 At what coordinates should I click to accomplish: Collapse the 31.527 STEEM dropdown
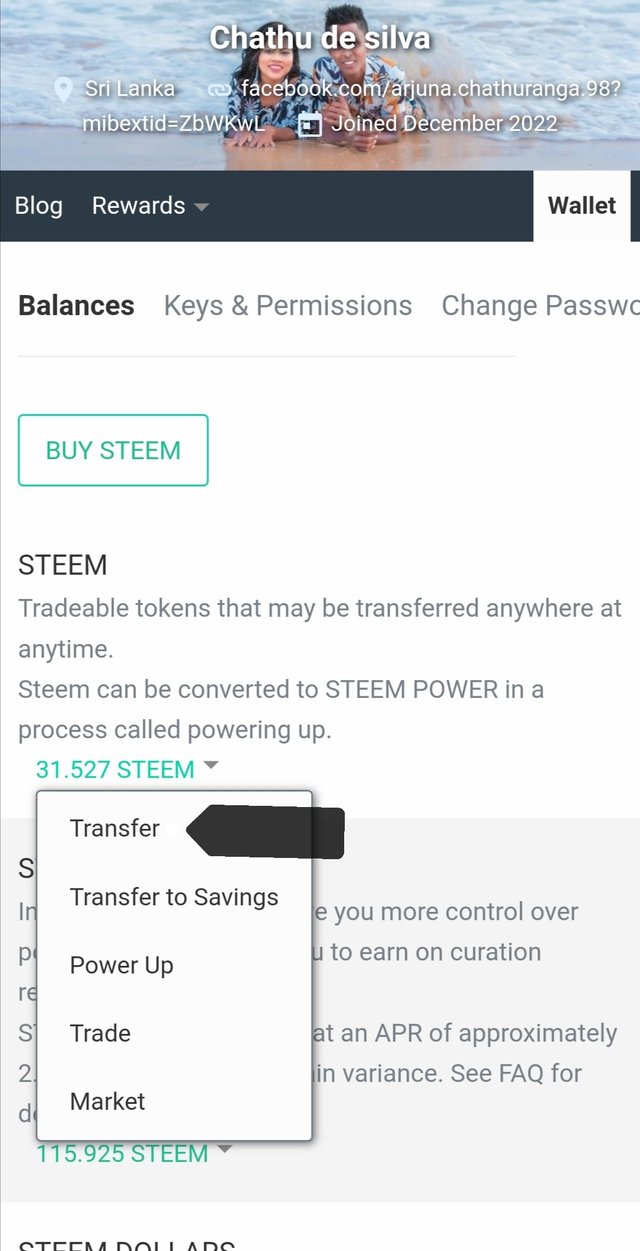pyautogui.click(x=127, y=769)
